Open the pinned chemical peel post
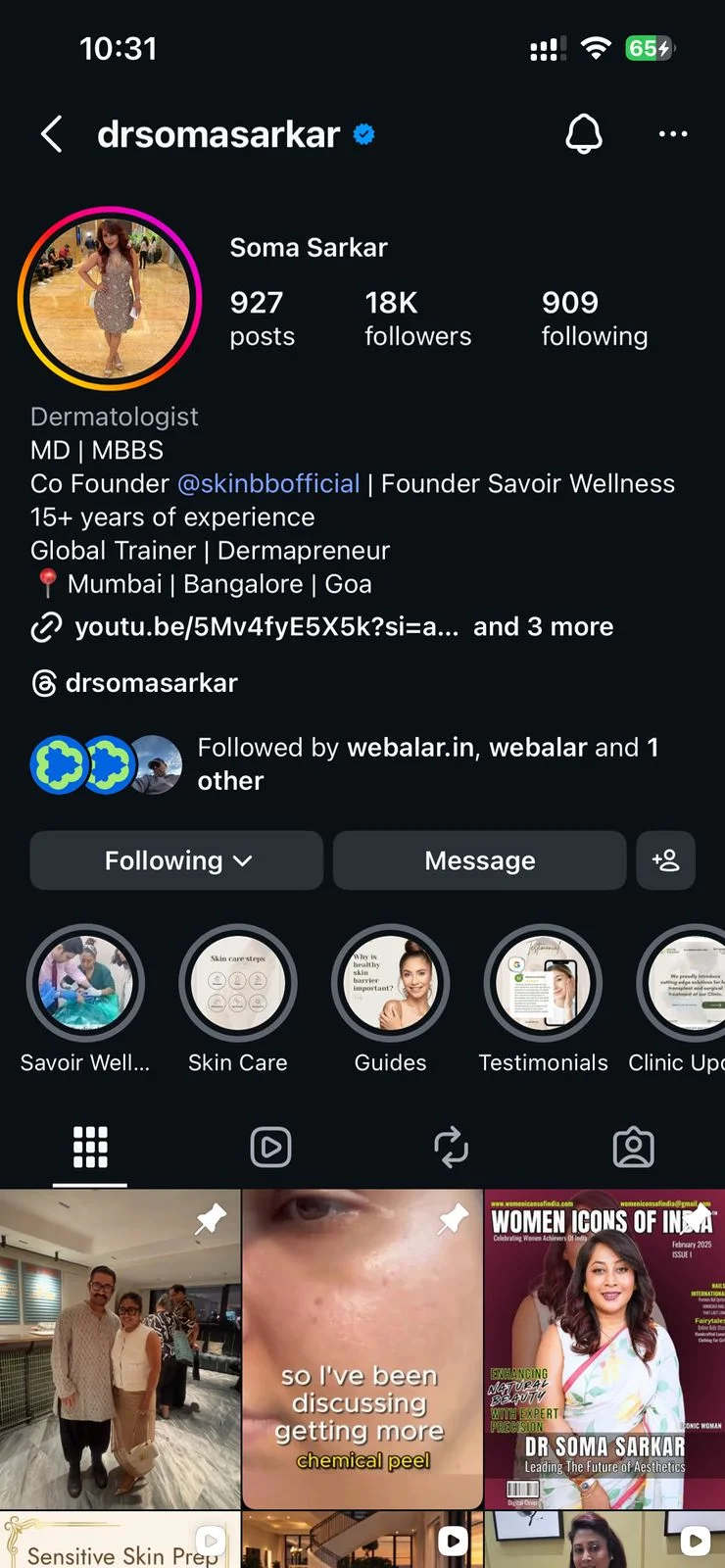 (362, 1348)
